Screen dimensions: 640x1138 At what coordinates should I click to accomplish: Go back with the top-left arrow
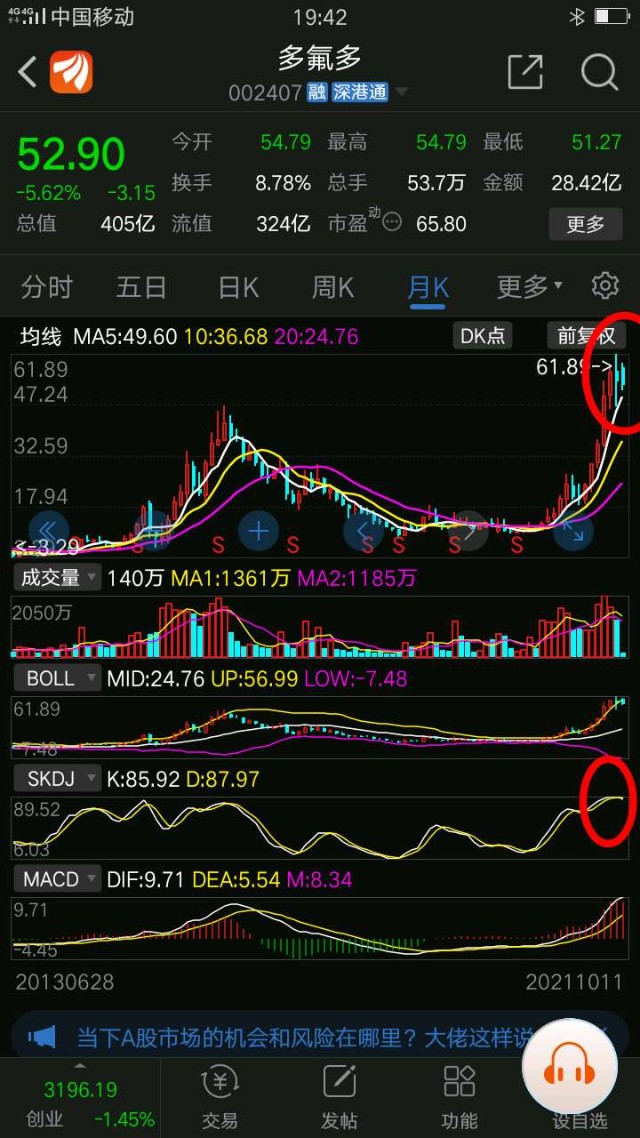click(28, 72)
